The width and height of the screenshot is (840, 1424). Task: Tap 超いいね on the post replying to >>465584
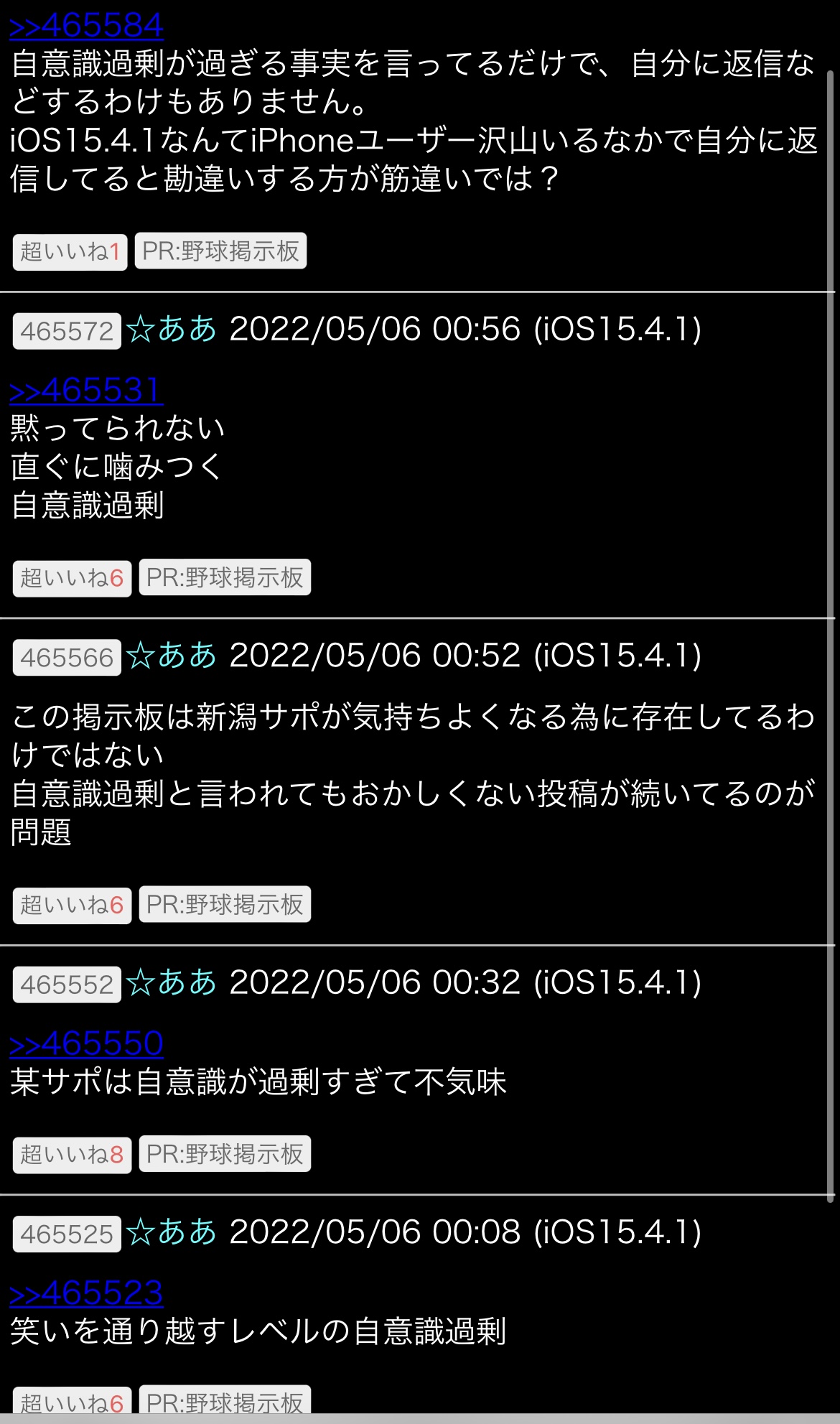click(x=70, y=252)
